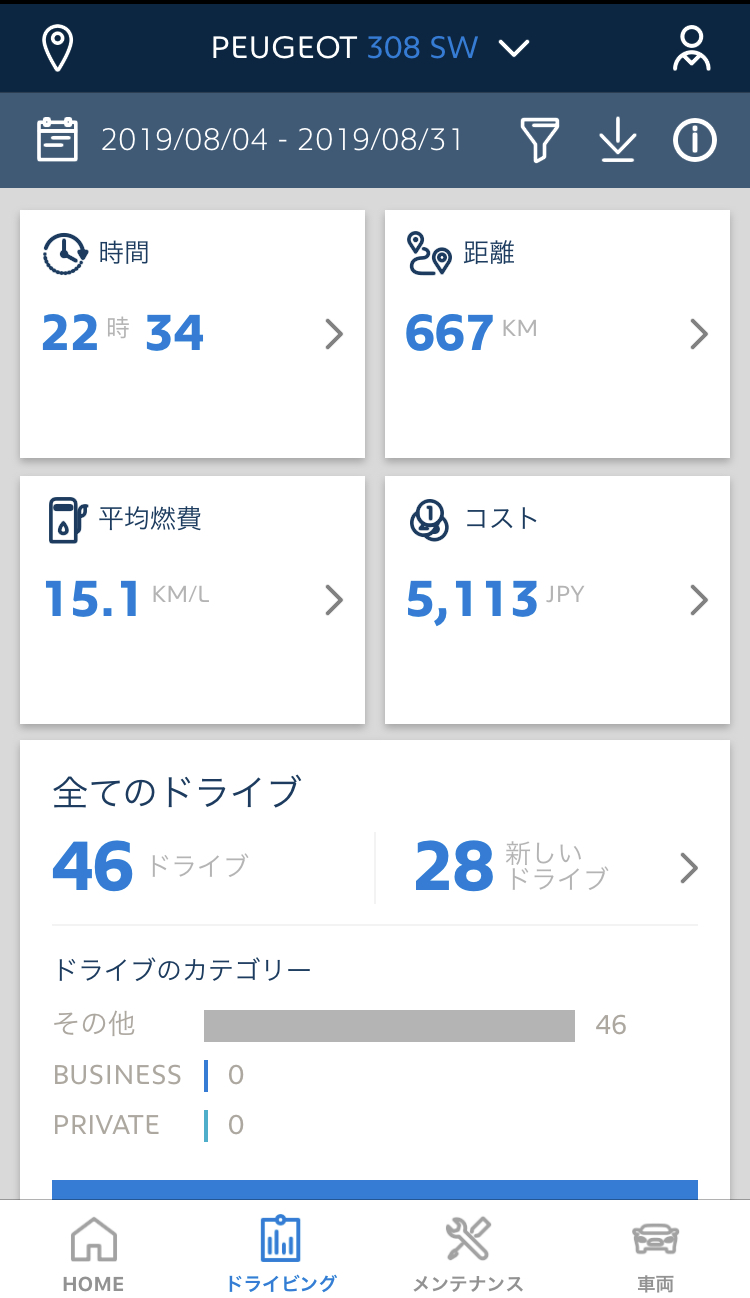Go to the 車両 tab
This screenshot has height=1298, width=750.
pyautogui.click(x=654, y=1250)
